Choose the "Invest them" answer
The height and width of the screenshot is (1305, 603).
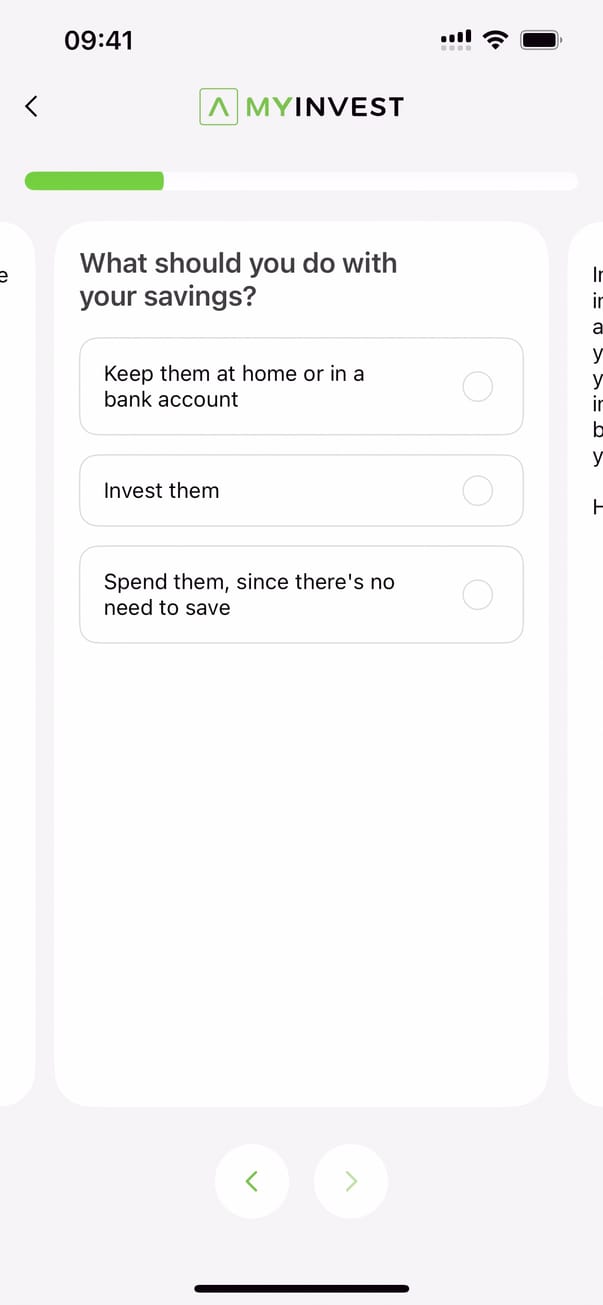click(301, 491)
